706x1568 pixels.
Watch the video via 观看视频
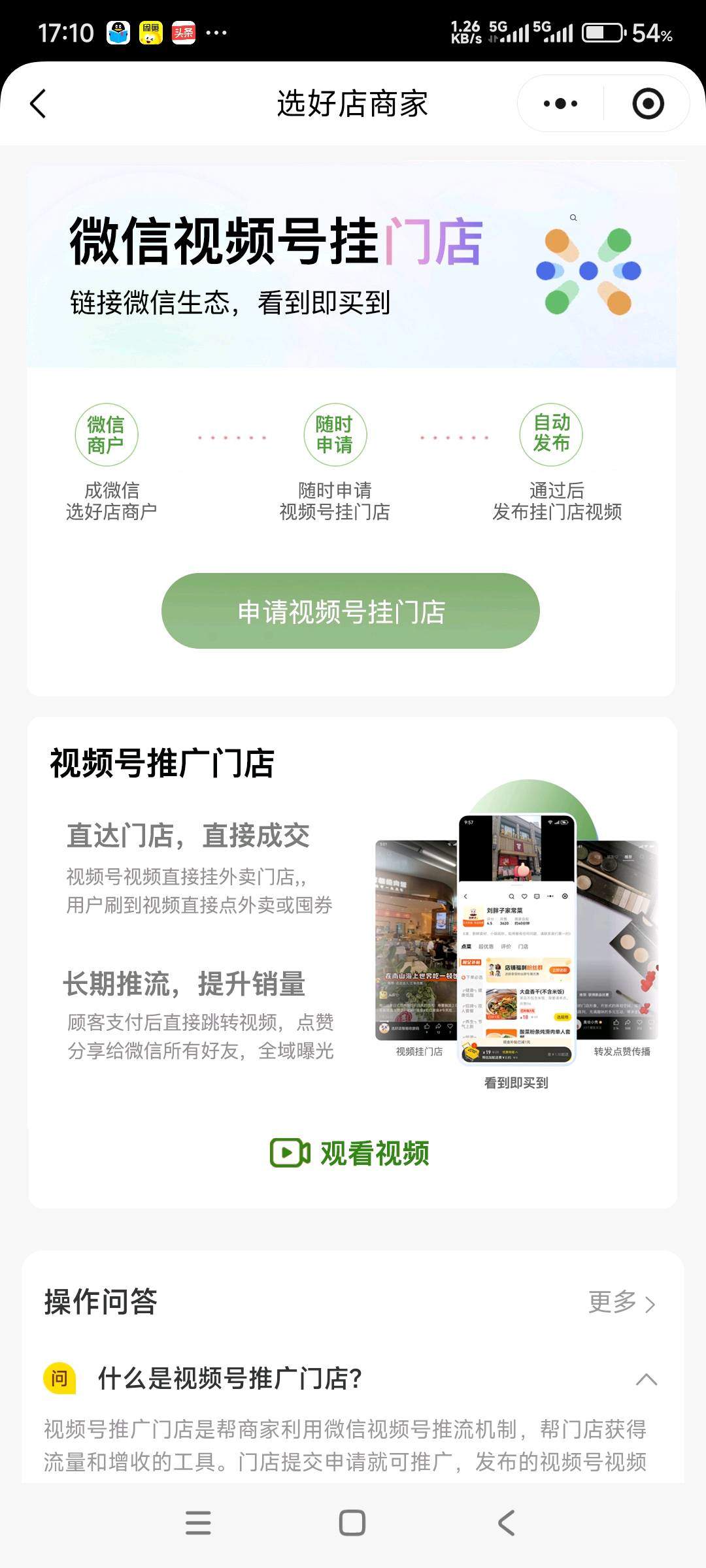(x=350, y=1153)
